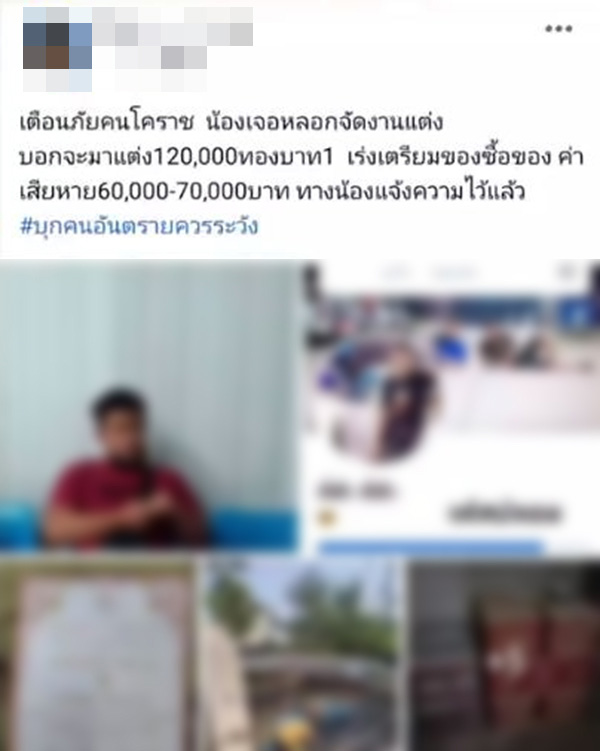Open the profile screenshot photo tile
The width and height of the screenshot is (600, 751).
tap(452, 405)
